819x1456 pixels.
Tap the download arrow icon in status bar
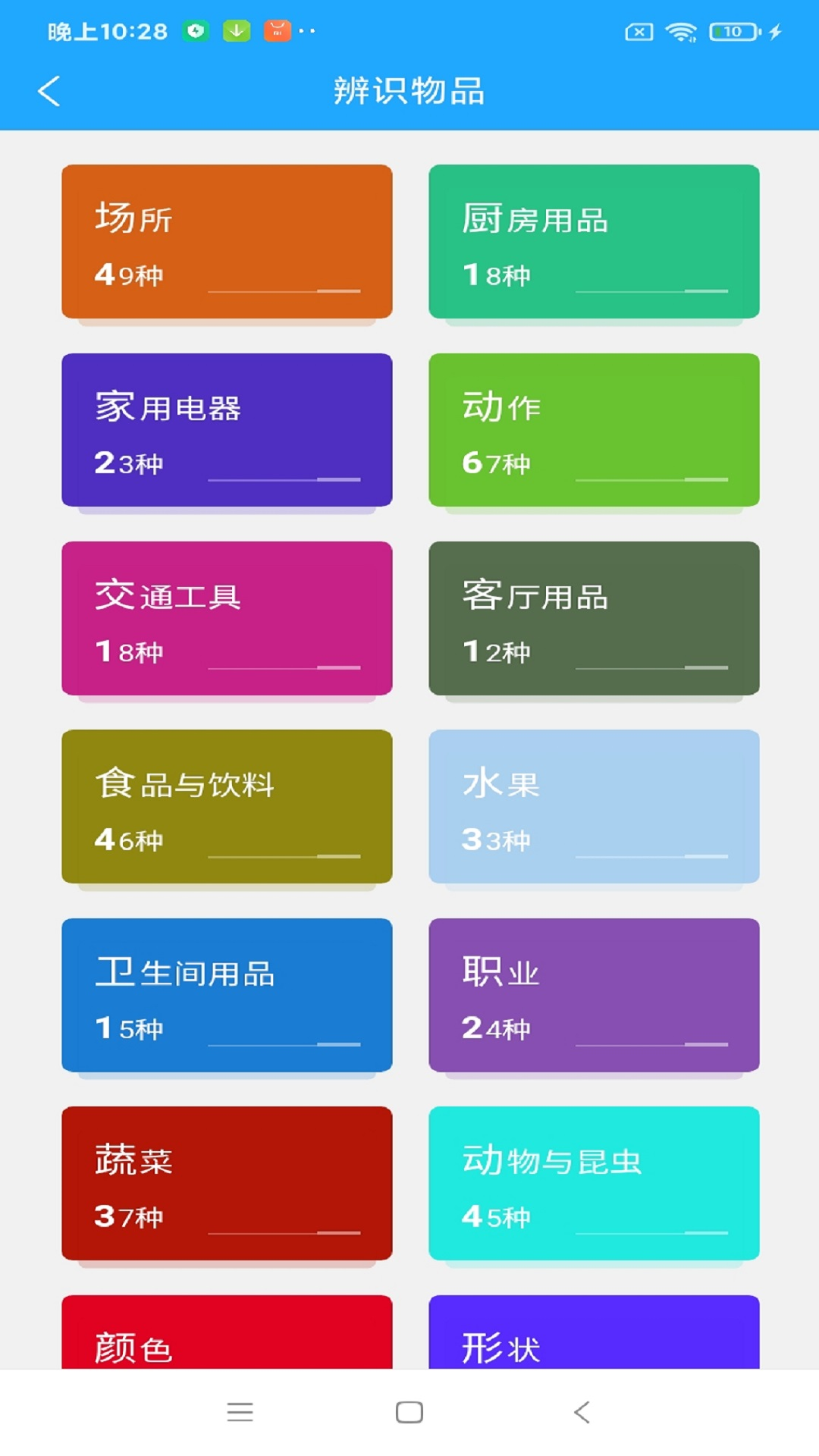point(235,30)
